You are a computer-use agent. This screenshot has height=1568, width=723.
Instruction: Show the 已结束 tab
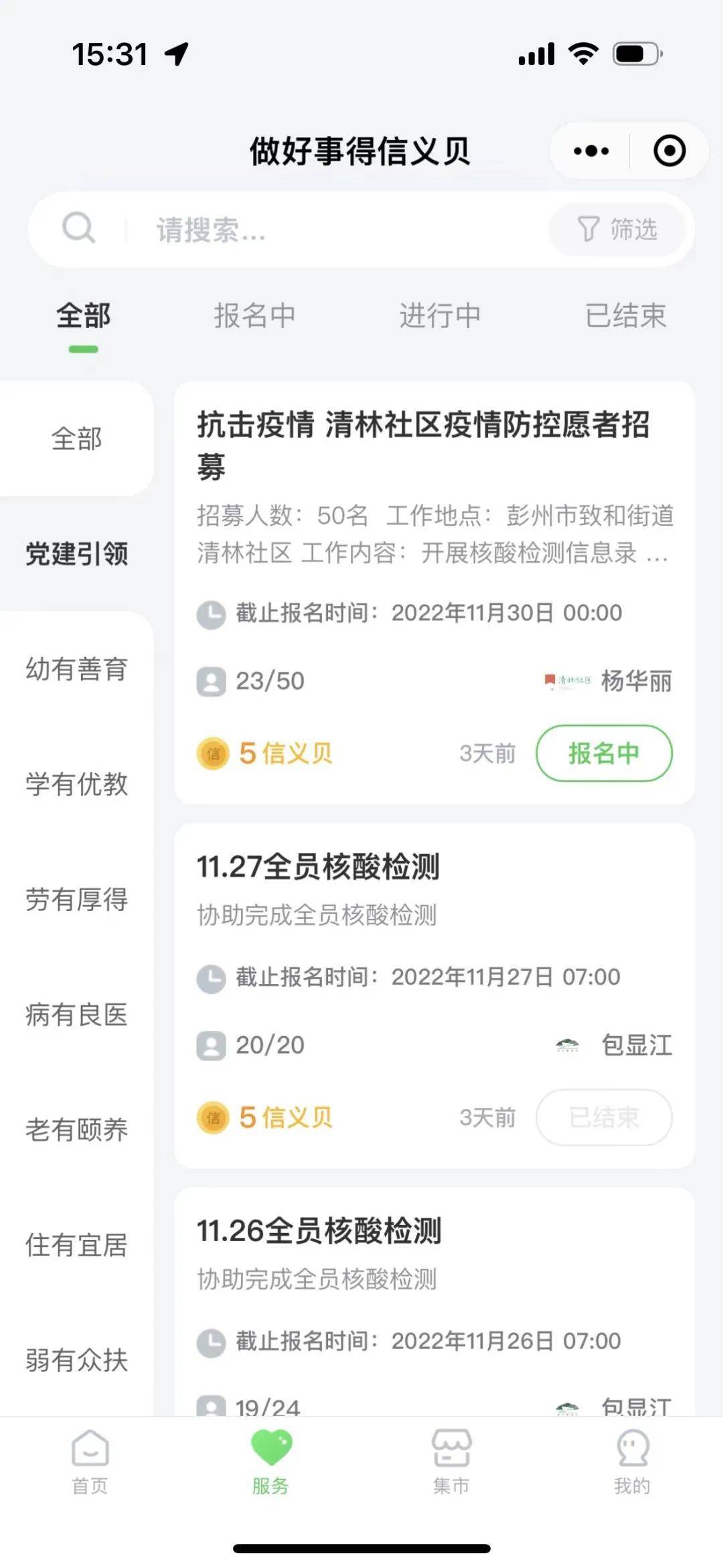625,315
